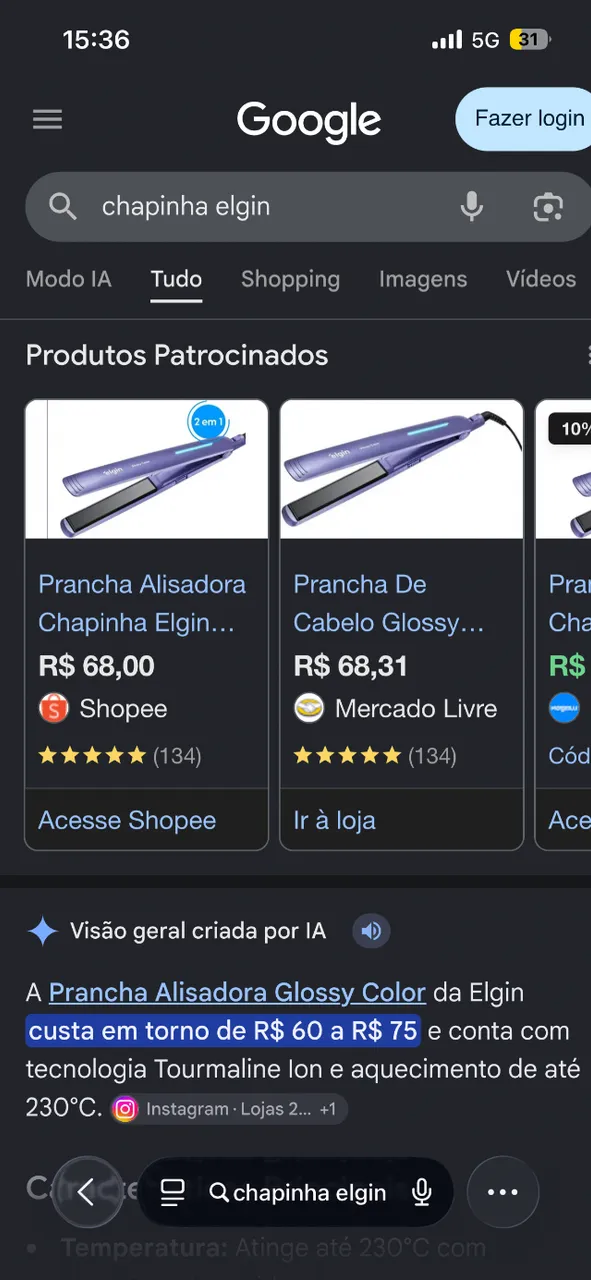Open the browser three-dot options menu
Screen dimensions: 591x1280
coord(503,1192)
